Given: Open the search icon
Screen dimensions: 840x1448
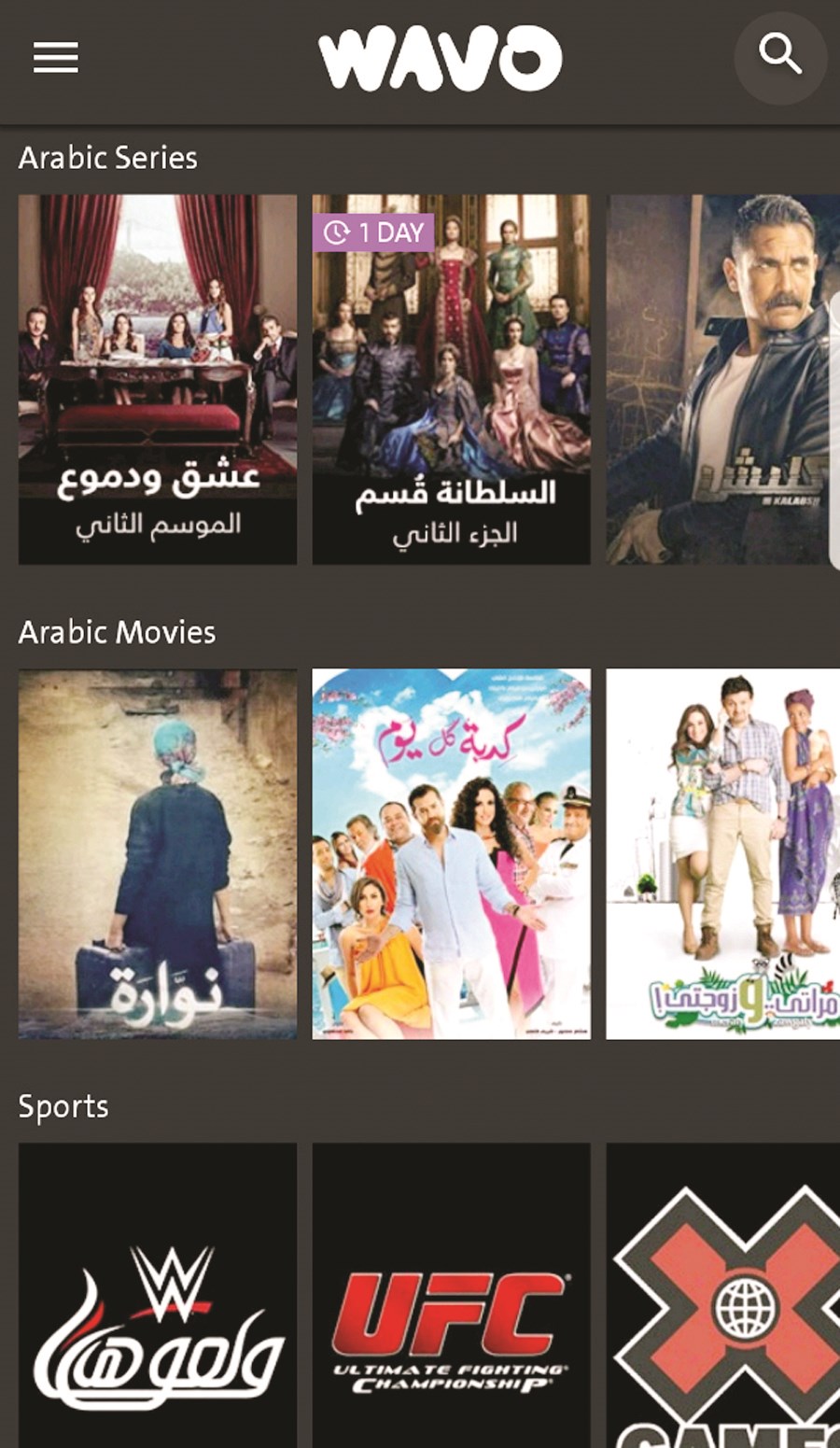Looking at the screenshot, I should (x=780, y=56).
